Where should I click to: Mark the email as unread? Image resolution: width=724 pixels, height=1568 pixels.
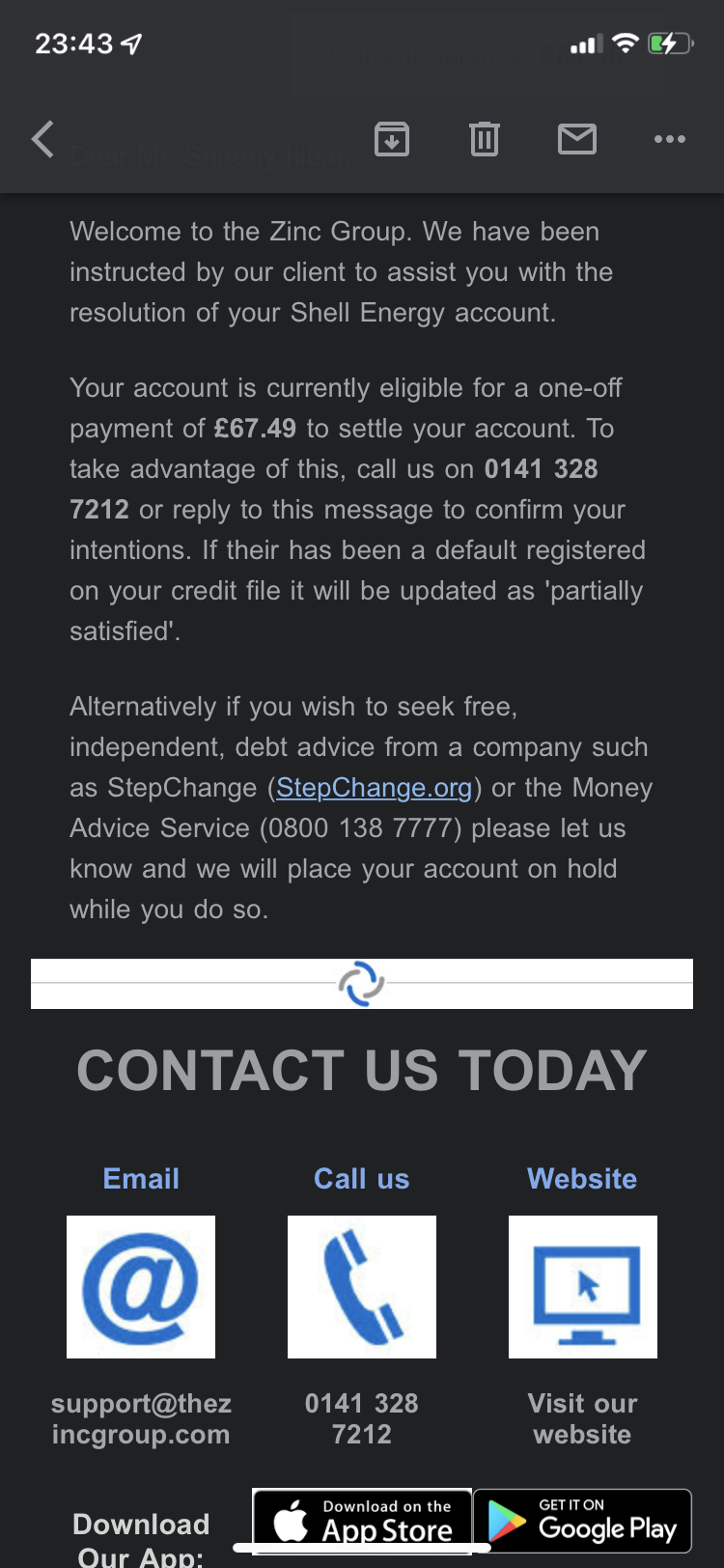coord(576,140)
